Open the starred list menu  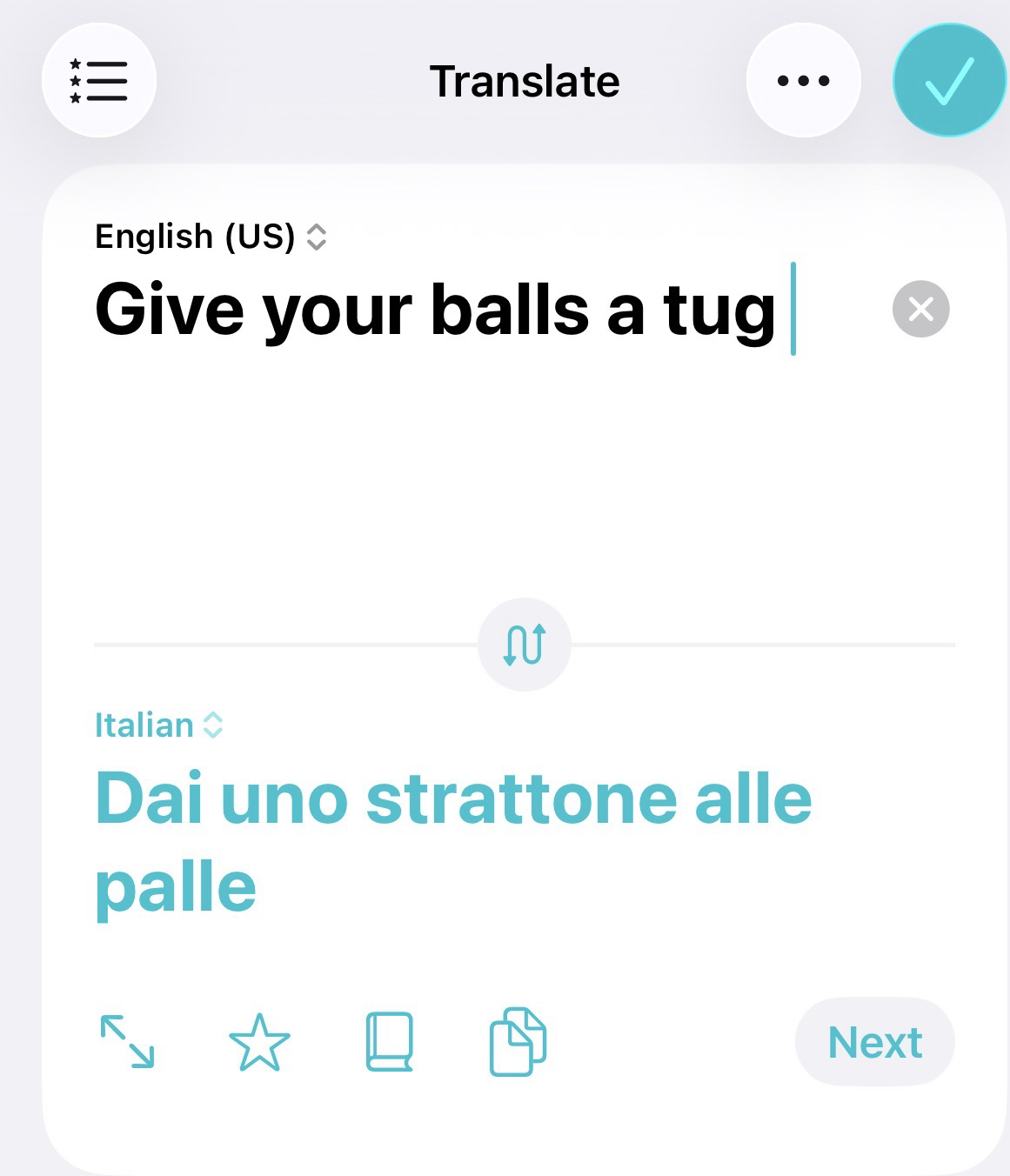(x=98, y=81)
